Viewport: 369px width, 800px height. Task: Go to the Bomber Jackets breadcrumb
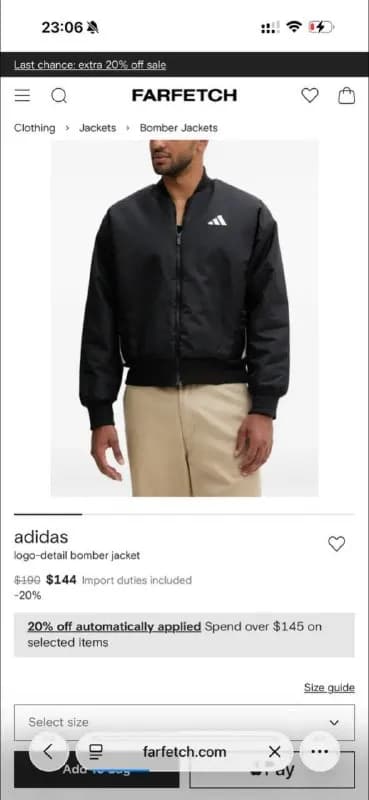[179, 128]
